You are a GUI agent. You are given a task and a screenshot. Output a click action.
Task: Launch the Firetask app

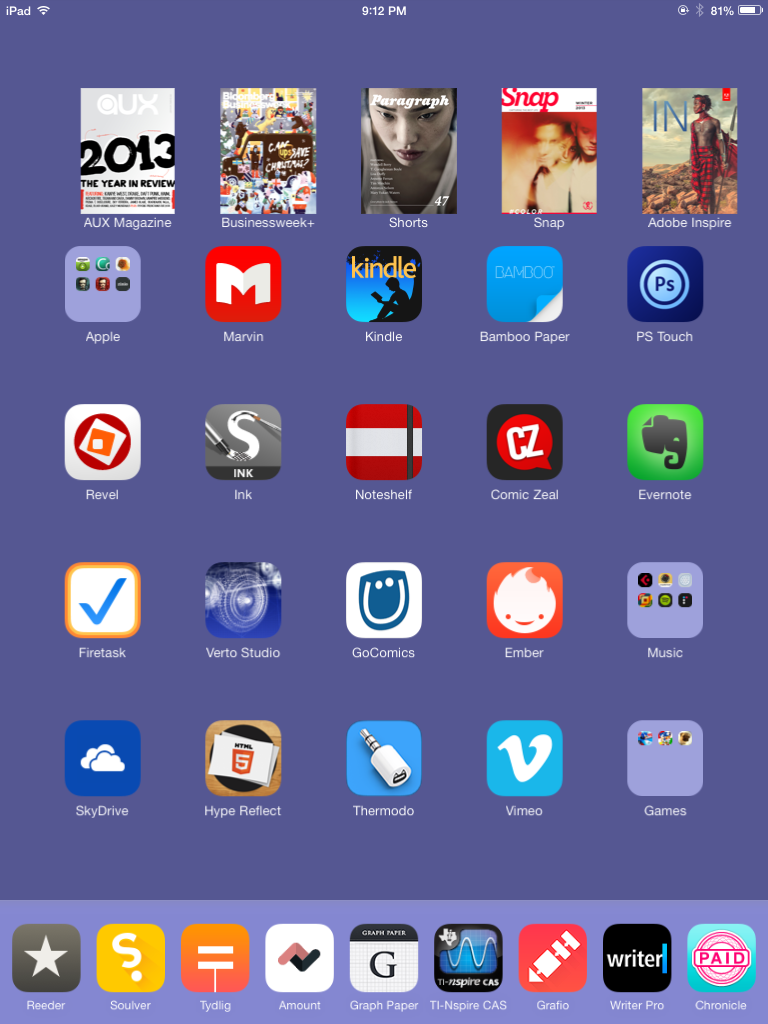103,600
